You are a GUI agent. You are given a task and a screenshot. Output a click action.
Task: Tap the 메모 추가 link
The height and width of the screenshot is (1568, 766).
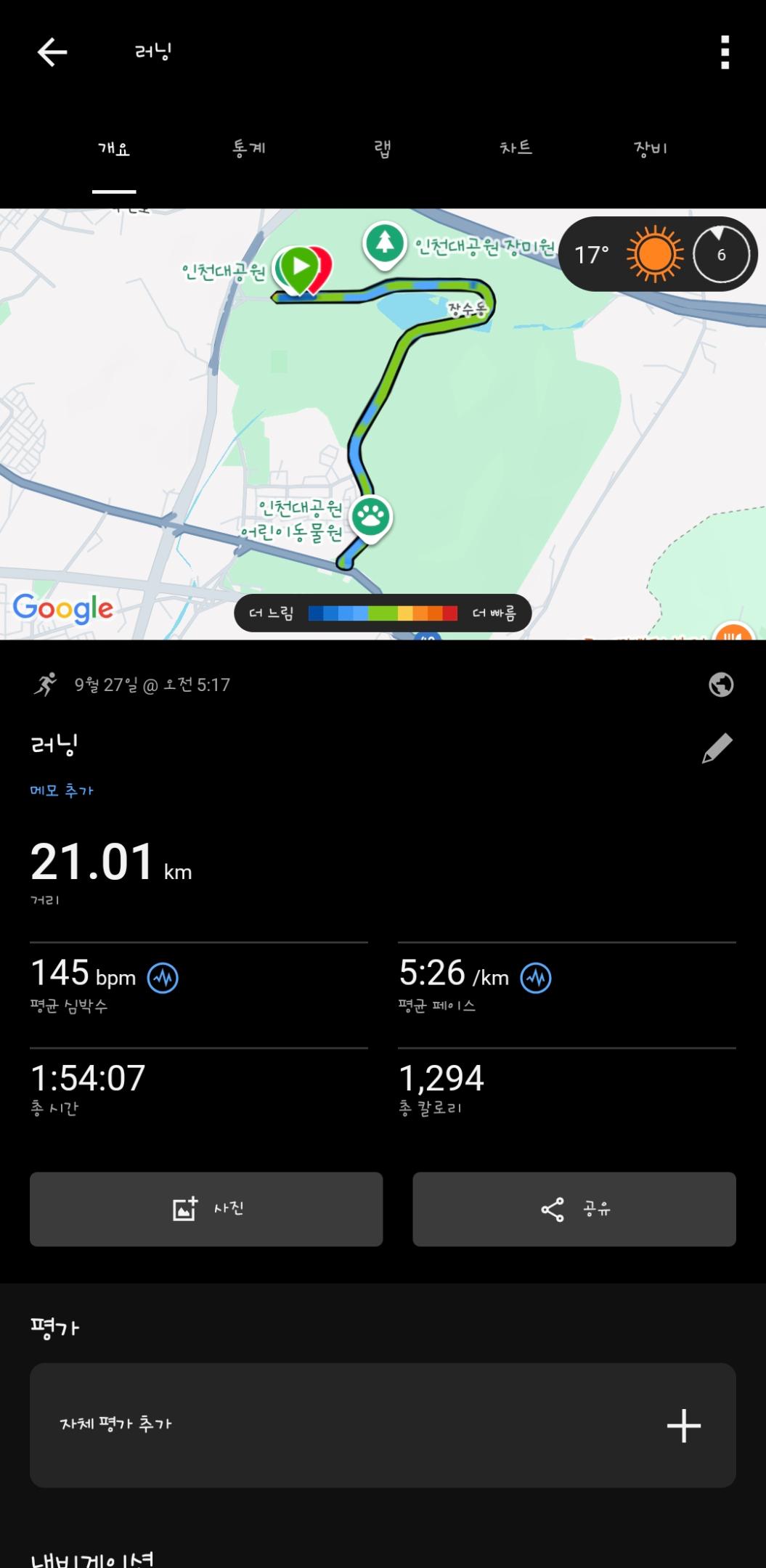pyautogui.click(x=62, y=791)
